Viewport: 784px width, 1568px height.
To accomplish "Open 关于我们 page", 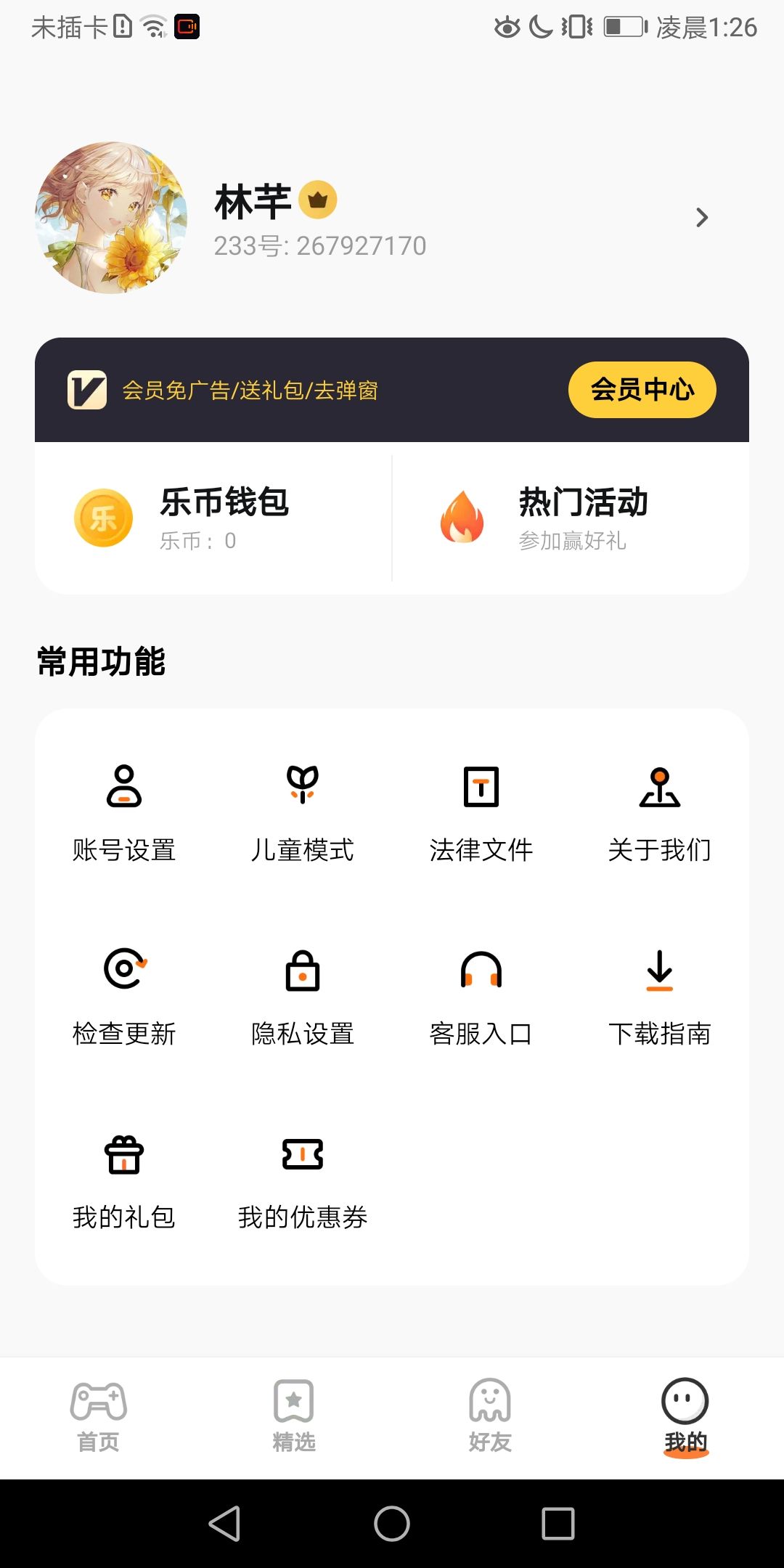I will click(660, 812).
